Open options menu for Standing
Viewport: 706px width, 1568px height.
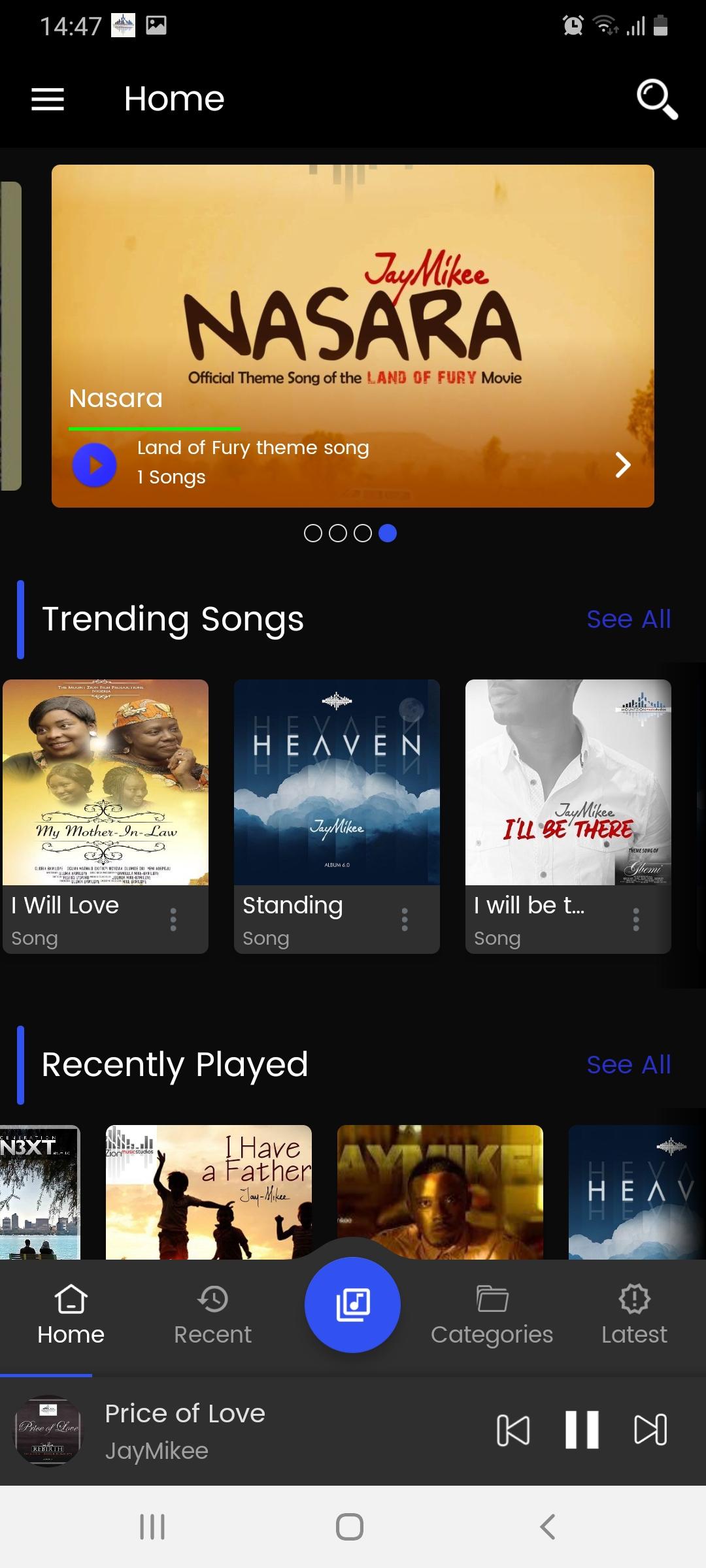[405, 919]
